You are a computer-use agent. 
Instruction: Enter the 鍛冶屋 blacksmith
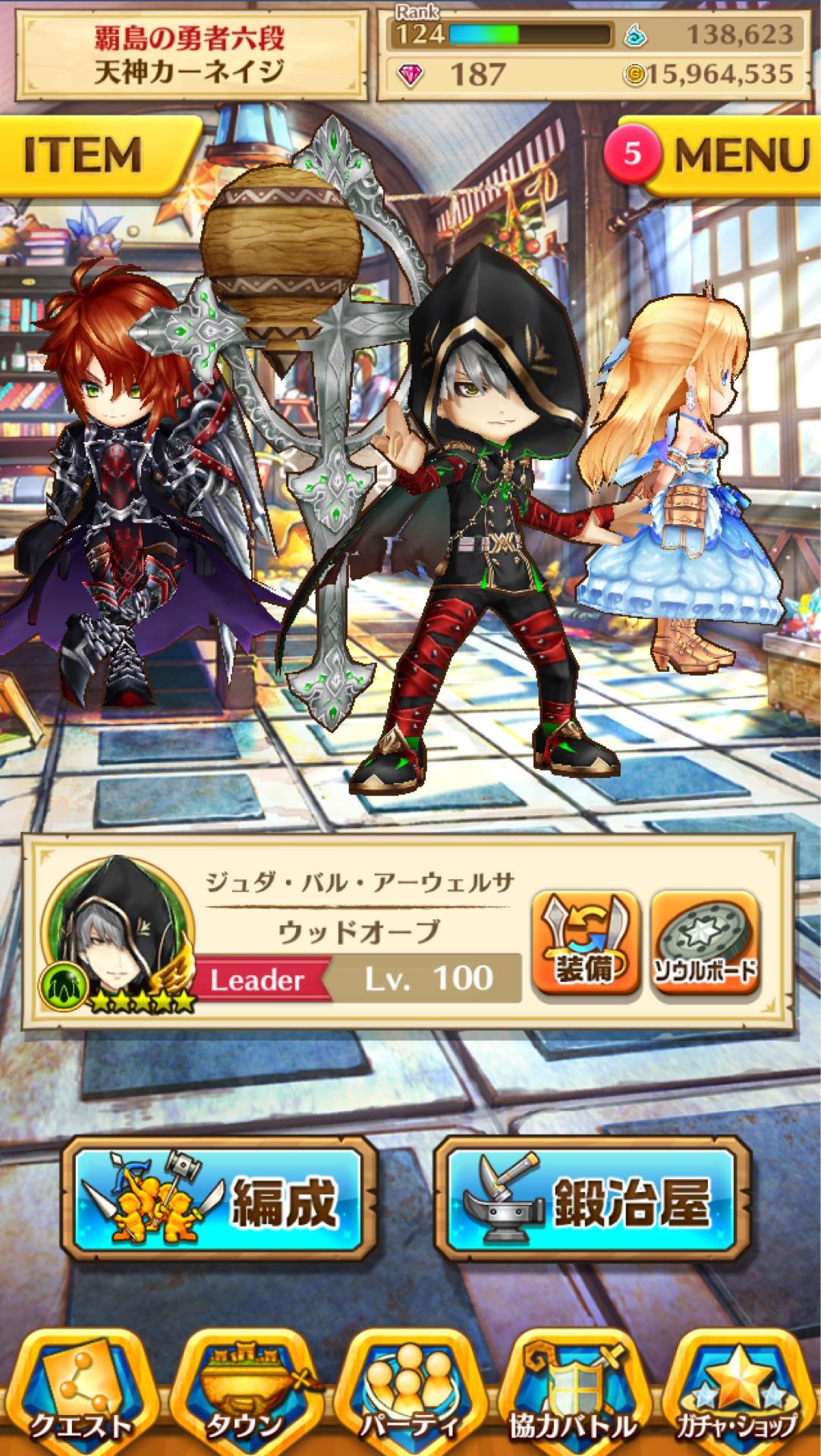(x=593, y=1199)
